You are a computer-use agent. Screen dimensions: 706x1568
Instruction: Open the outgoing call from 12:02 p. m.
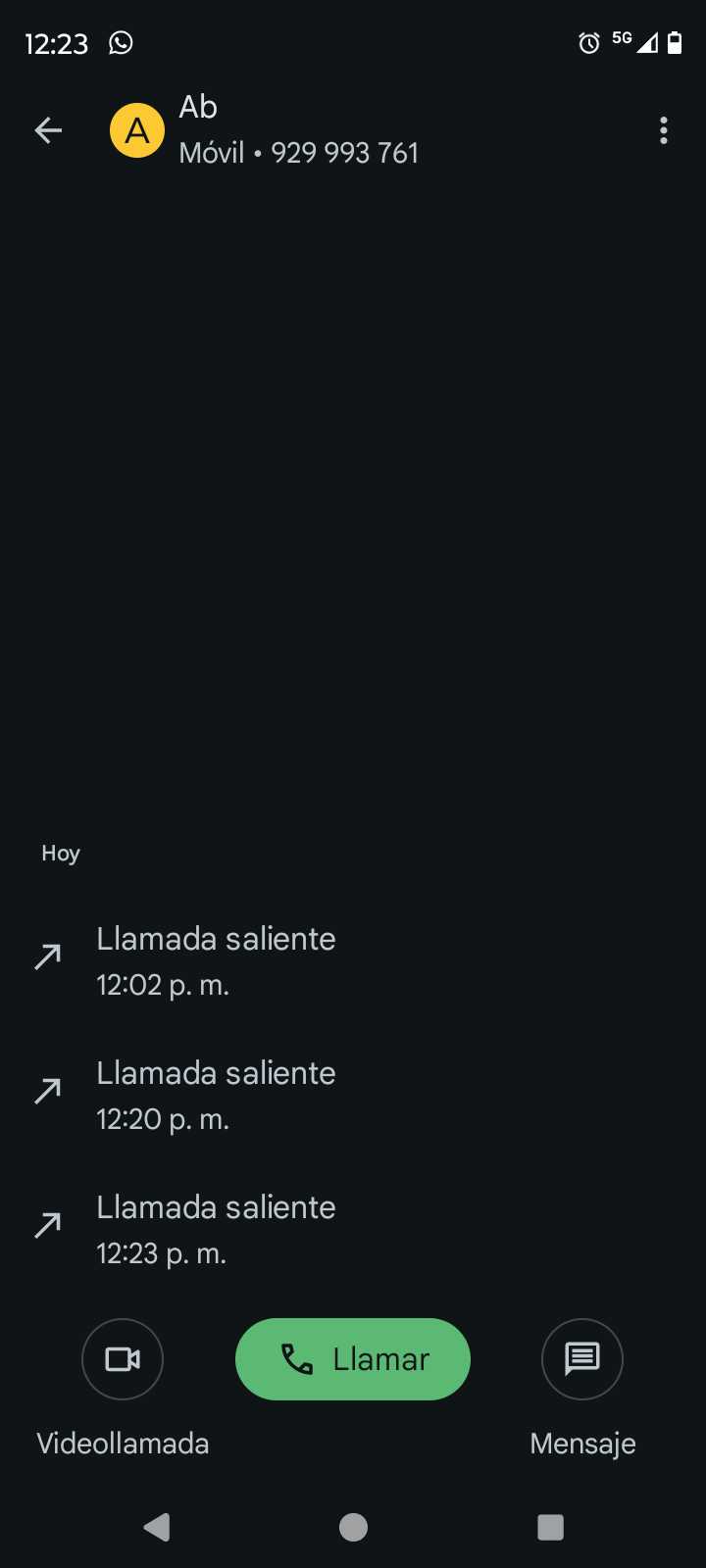[216, 960]
